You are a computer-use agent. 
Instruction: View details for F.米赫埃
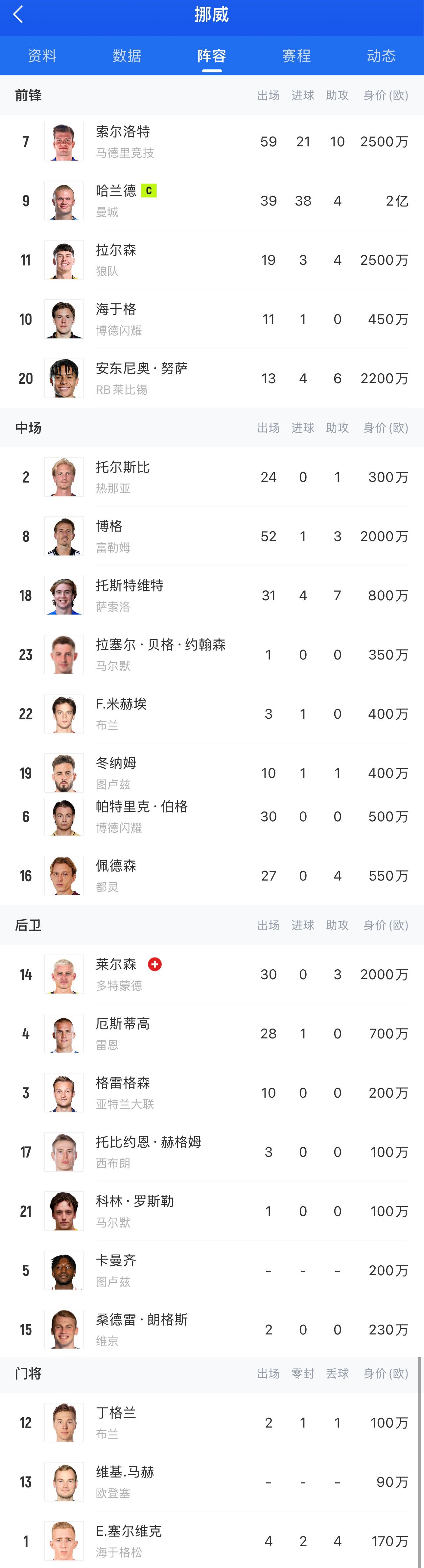coord(212,714)
